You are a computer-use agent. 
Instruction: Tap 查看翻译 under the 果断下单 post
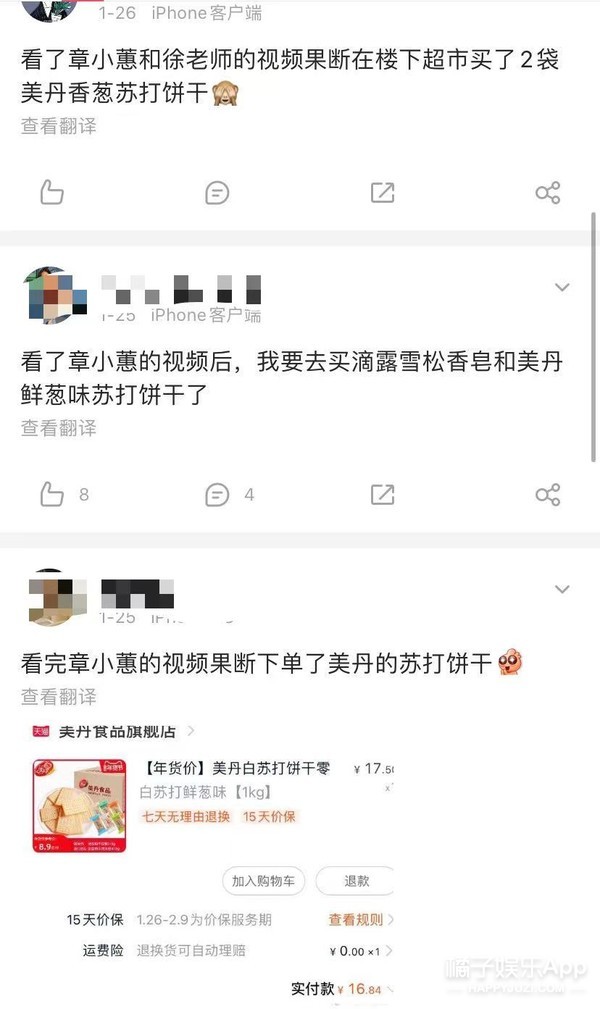coord(59,696)
